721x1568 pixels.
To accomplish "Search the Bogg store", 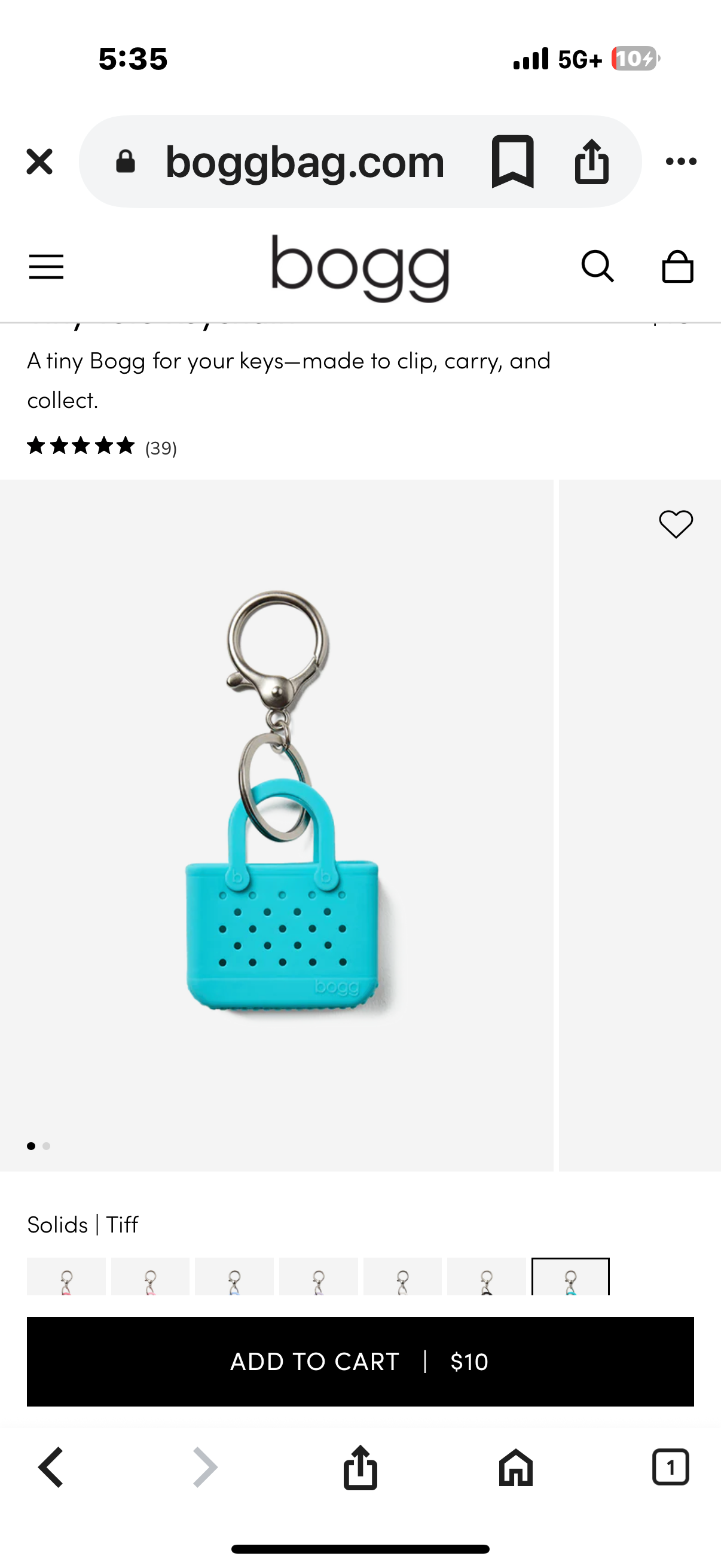I will [597, 267].
